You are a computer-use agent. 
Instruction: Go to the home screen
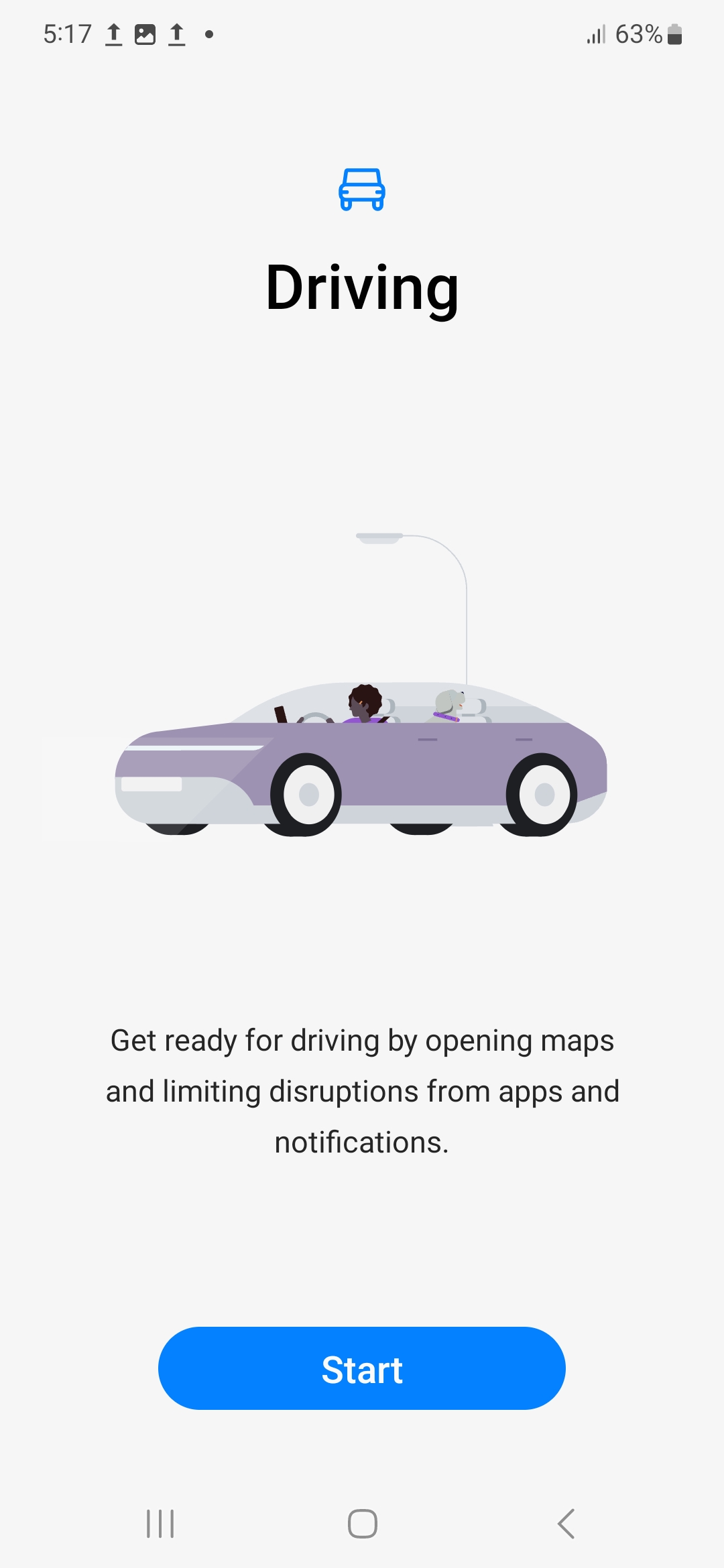click(362, 1524)
